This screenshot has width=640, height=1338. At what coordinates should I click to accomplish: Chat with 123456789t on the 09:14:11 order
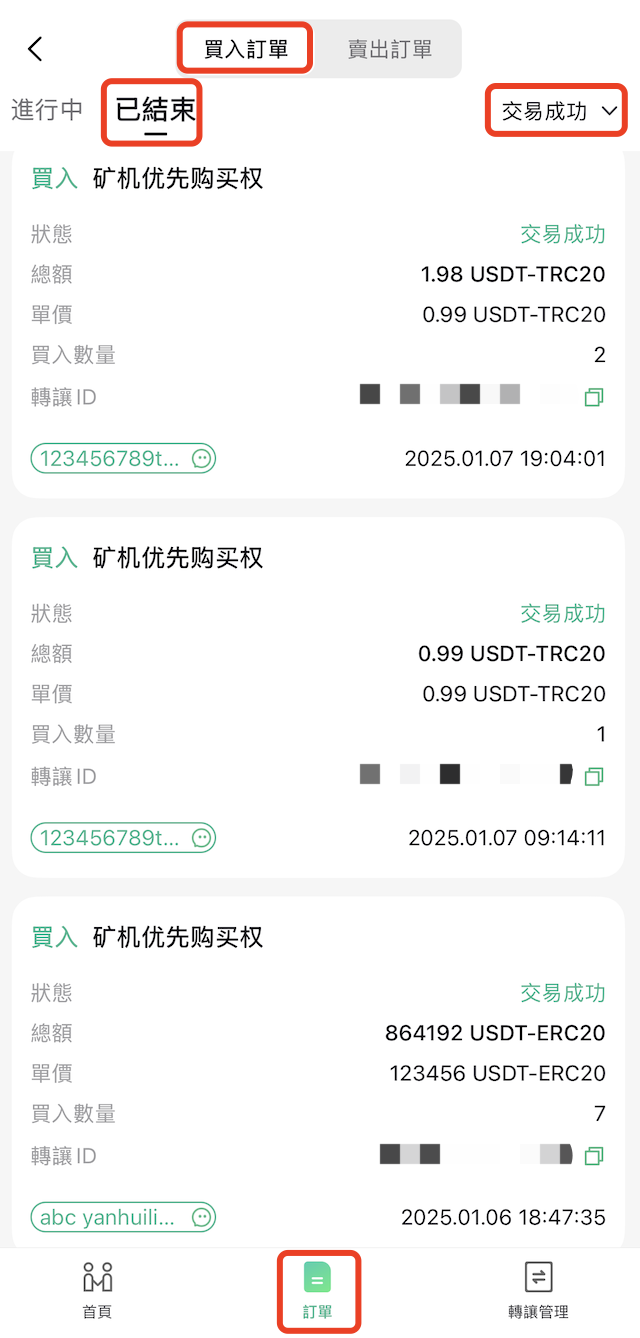[123, 837]
